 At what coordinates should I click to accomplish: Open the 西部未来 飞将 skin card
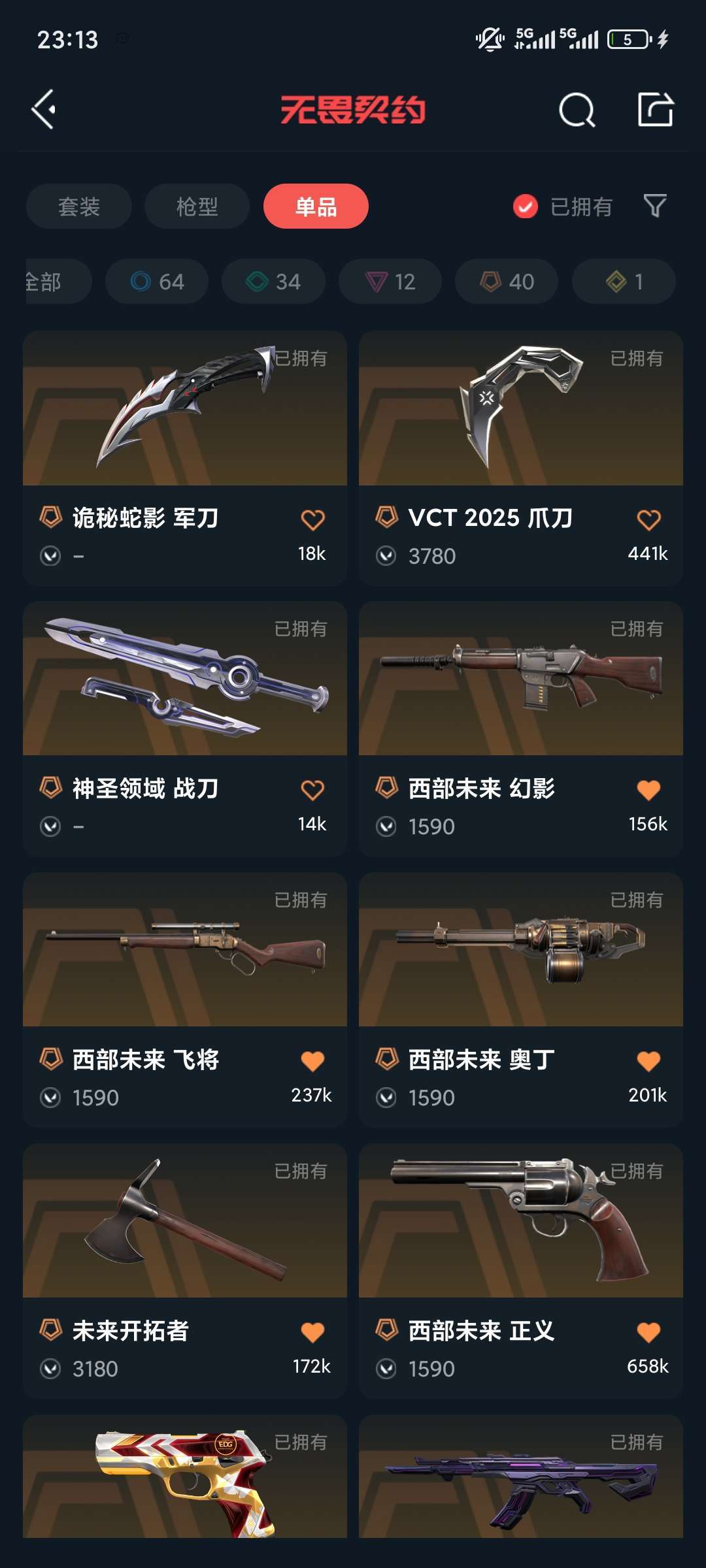click(185, 1000)
